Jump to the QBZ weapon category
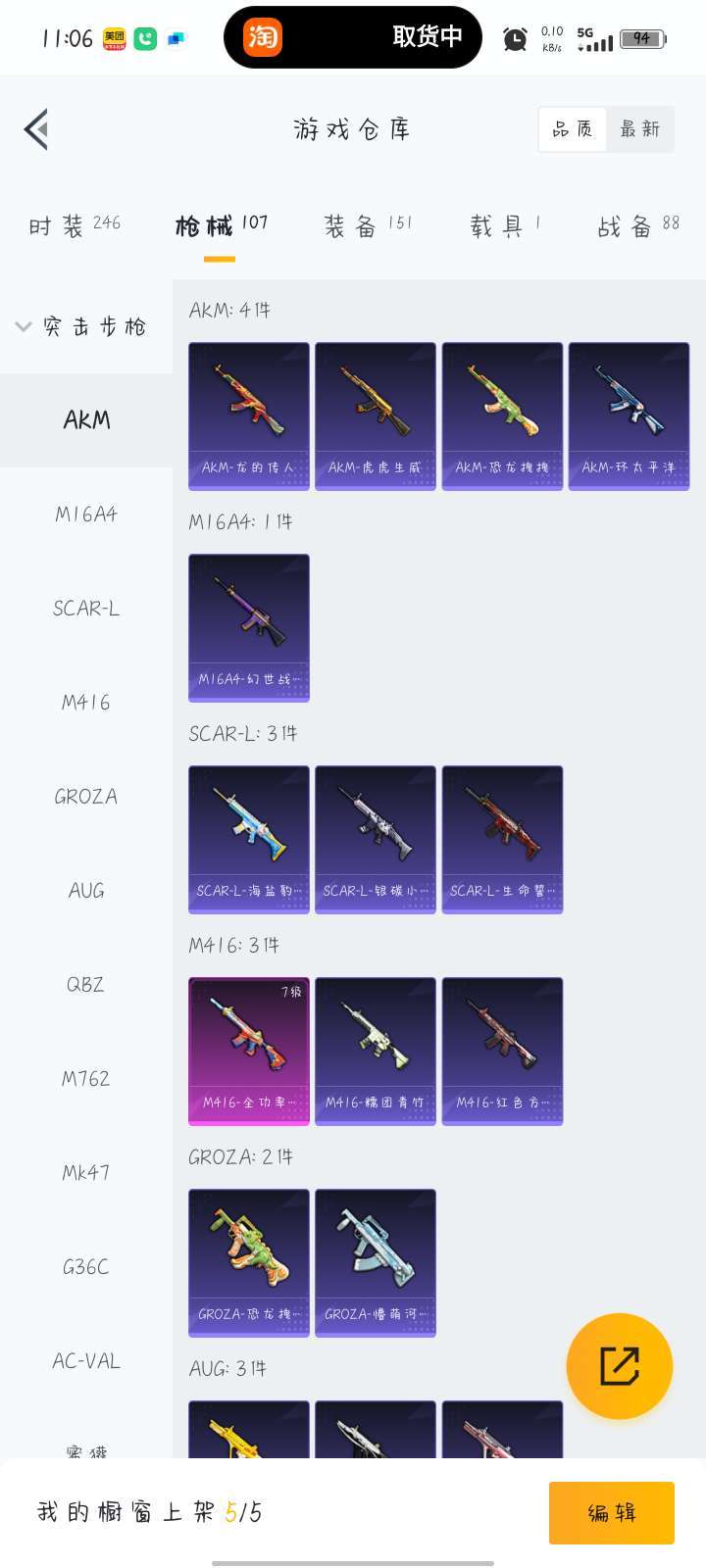Viewport: 706px width, 1568px height. (86, 985)
